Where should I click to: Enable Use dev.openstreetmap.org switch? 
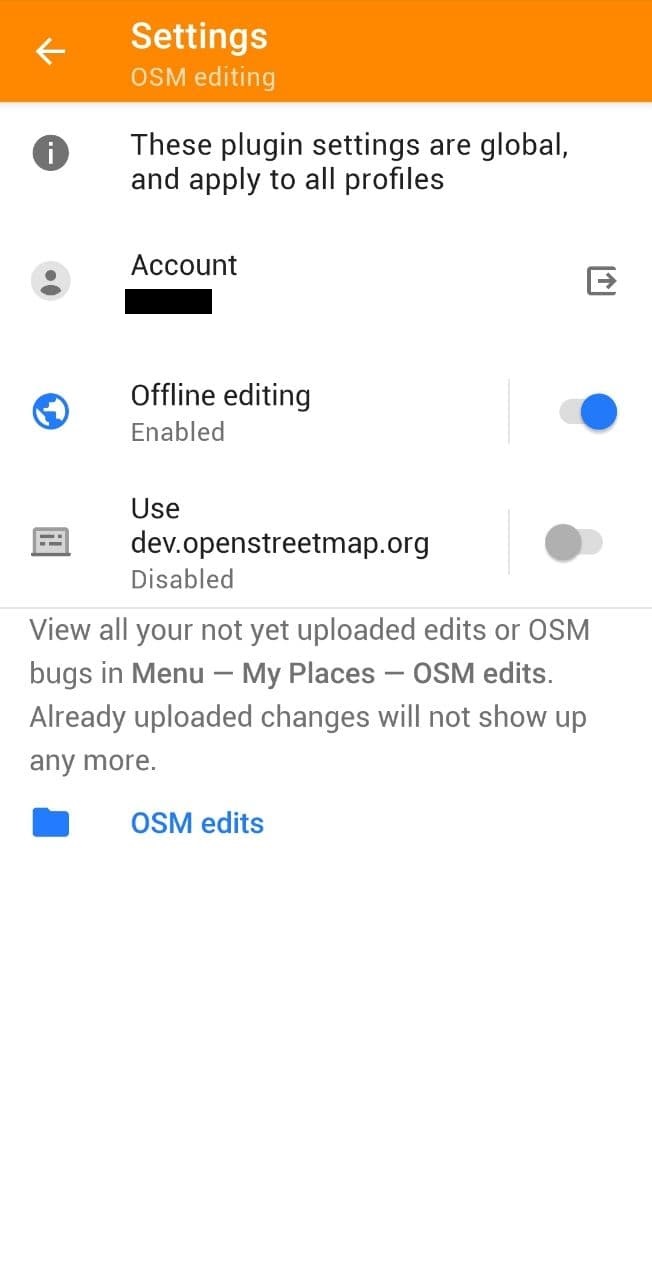[x=574, y=543]
